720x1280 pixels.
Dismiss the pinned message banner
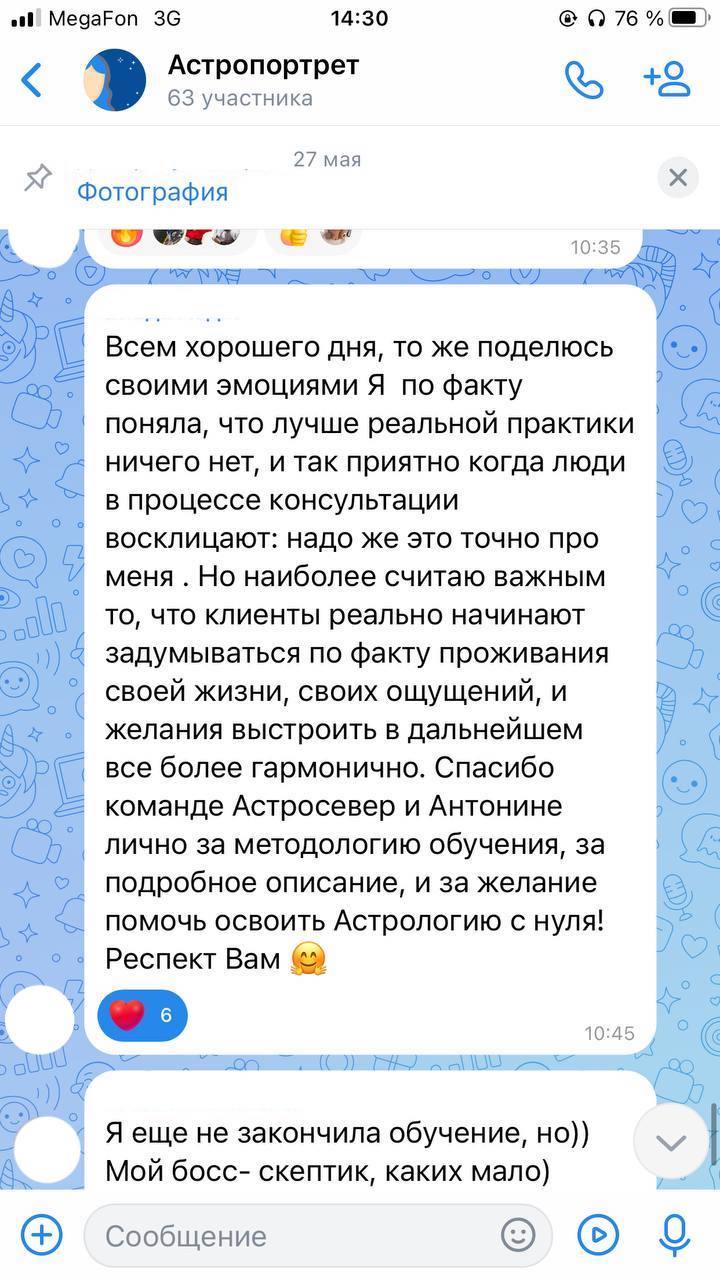point(678,179)
